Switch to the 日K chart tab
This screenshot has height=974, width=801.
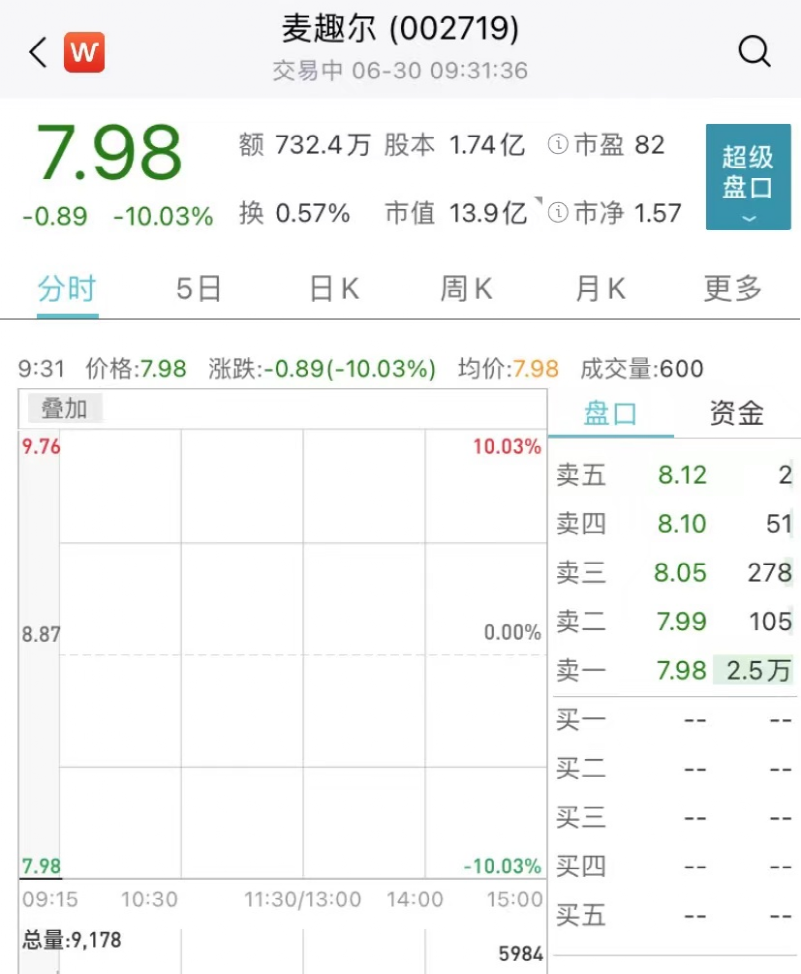point(333,289)
